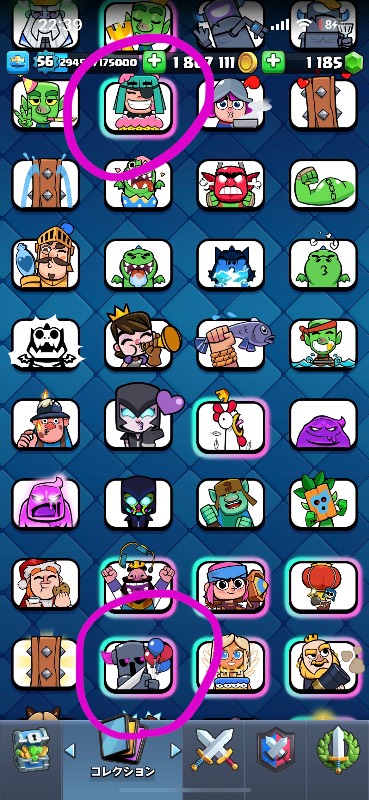The height and width of the screenshot is (800, 369).
Task: Open the laurel sword events tab
Action: pyautogui.click(x=337, y=750)
